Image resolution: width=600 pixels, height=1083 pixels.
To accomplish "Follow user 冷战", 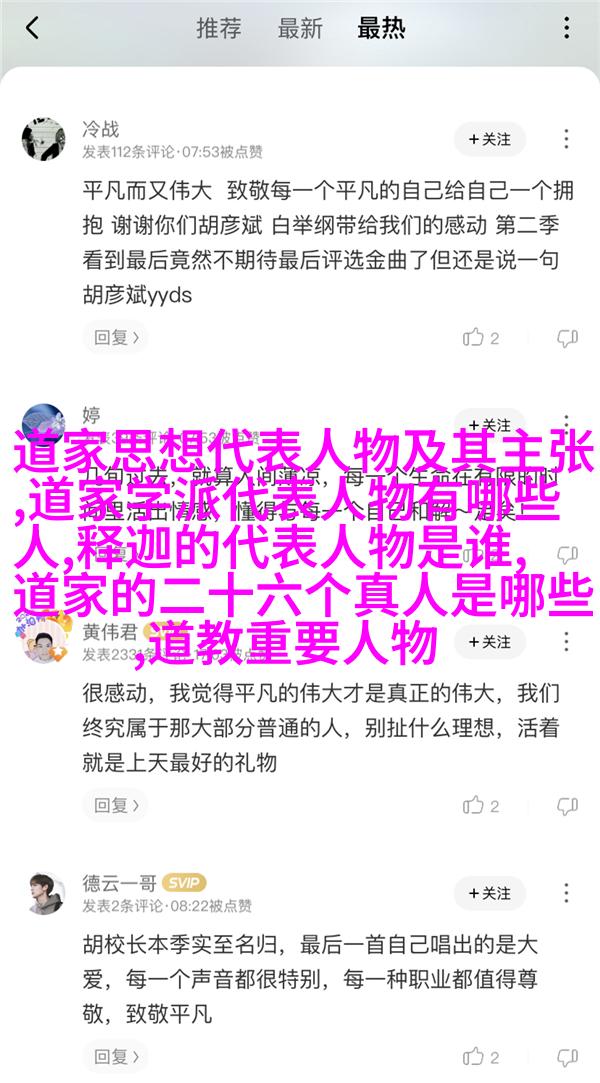I will (489, 139).
